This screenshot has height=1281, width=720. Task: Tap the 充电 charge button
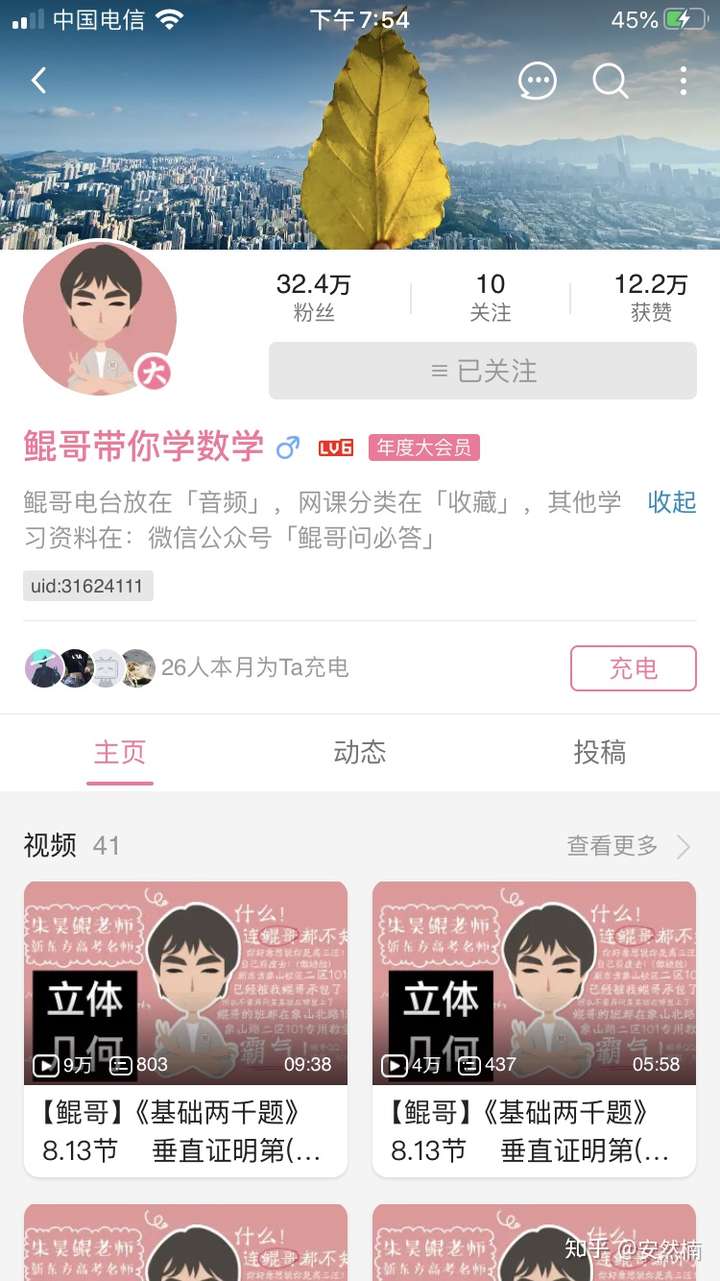click(x=634, y=668)
